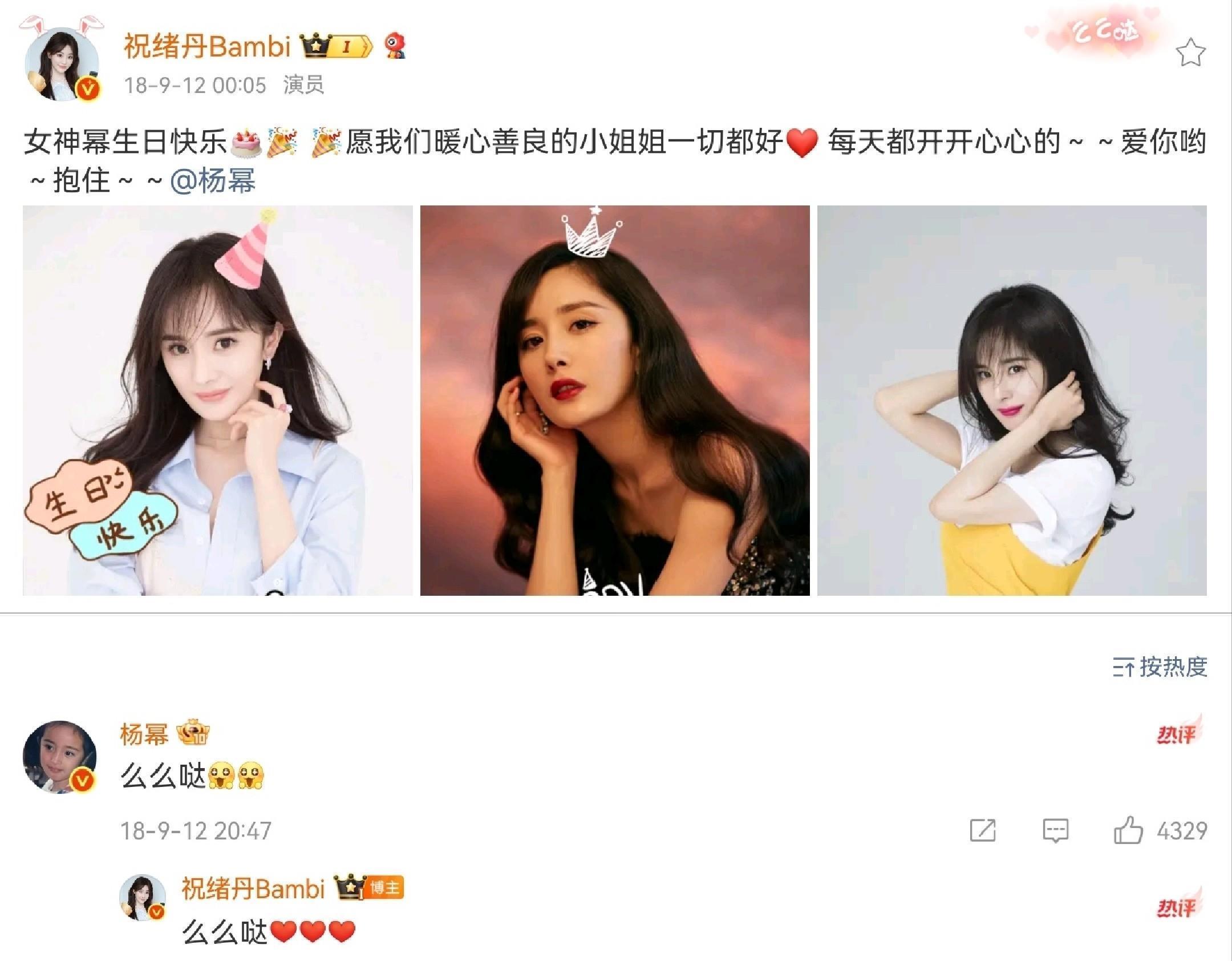Screen dimensions: 1232x961
Task: Open 杨幂's avatar in the comments
Action: 60,757
